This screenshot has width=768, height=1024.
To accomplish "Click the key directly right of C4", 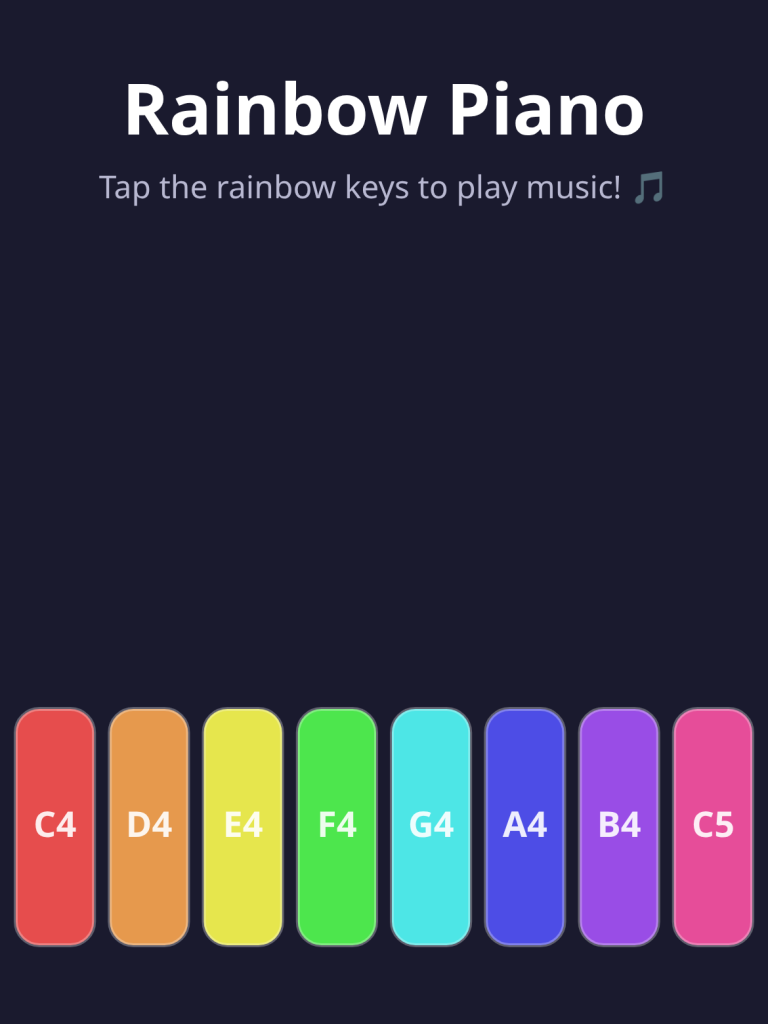I will [151, 826].
